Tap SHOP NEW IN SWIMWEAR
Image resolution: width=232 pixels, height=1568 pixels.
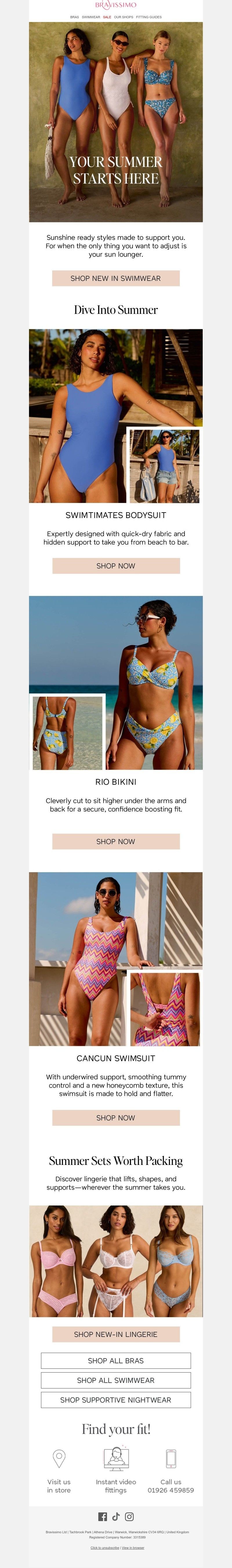point(116,278)
